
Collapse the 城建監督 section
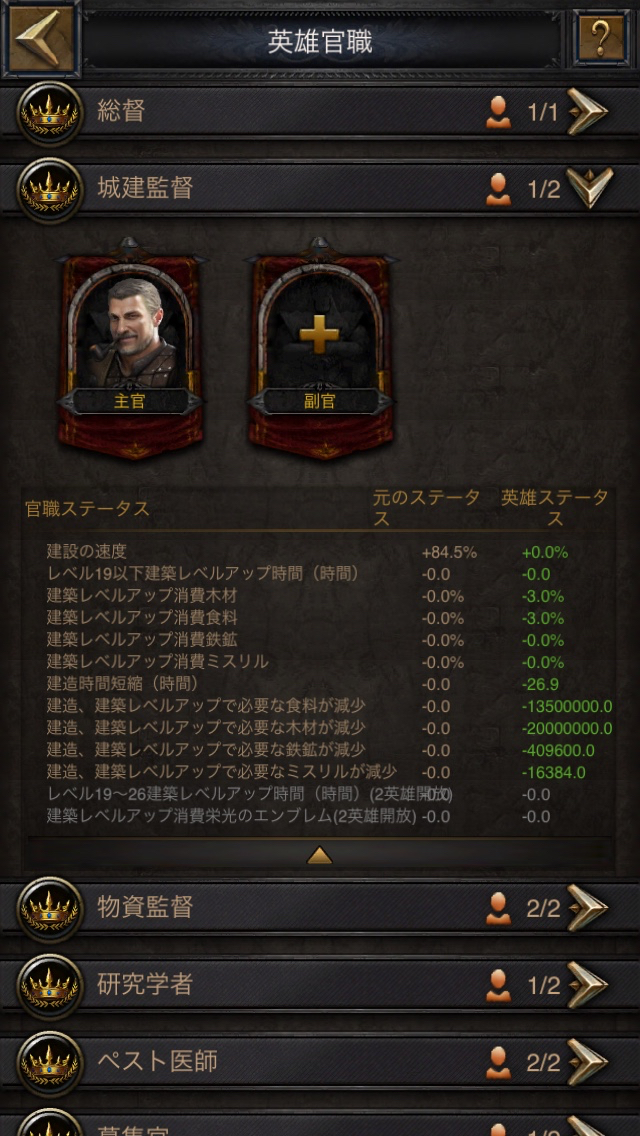[x=588, y=187]
